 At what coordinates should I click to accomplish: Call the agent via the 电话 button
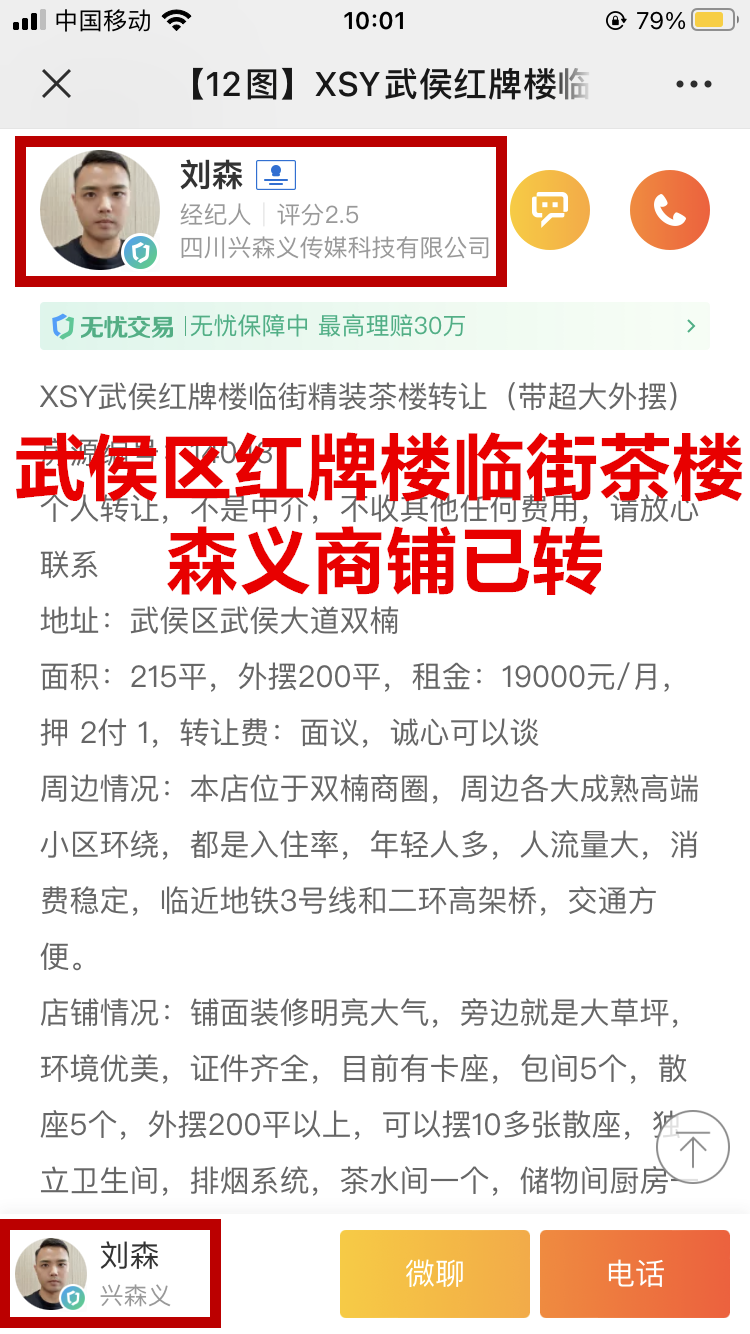[x=635, y=1273]
